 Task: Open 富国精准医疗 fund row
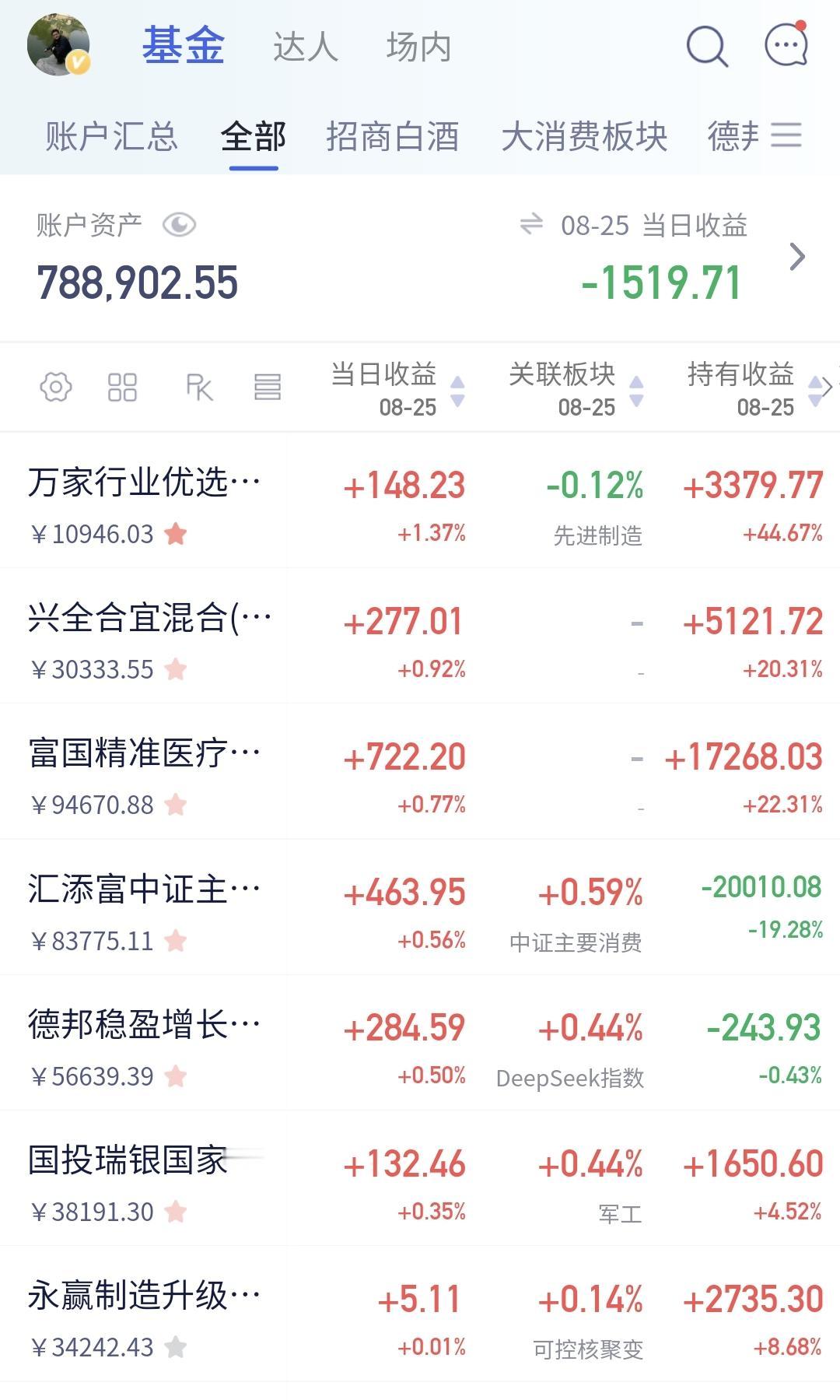click(420, 771)
